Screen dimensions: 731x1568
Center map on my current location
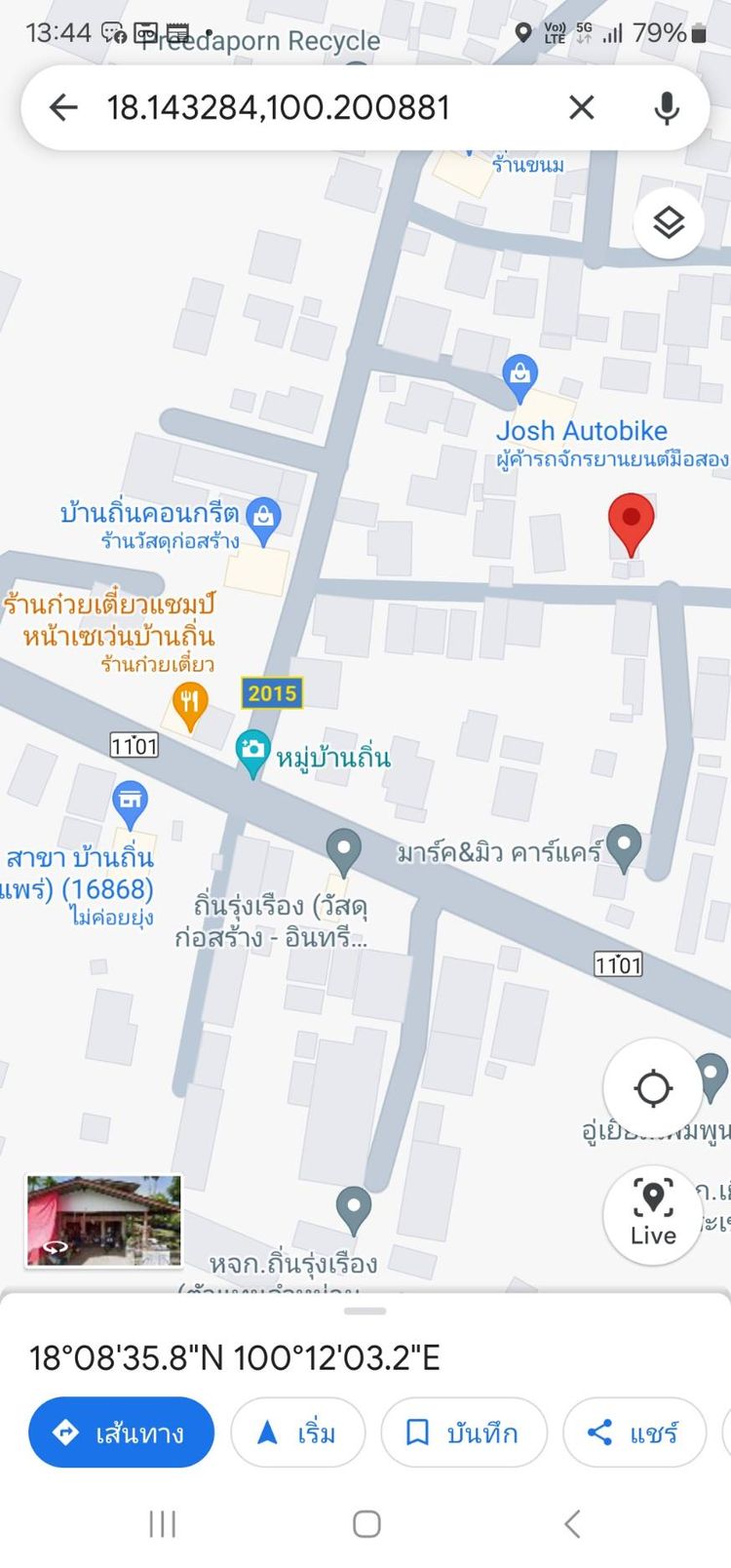pos(652,1088)
